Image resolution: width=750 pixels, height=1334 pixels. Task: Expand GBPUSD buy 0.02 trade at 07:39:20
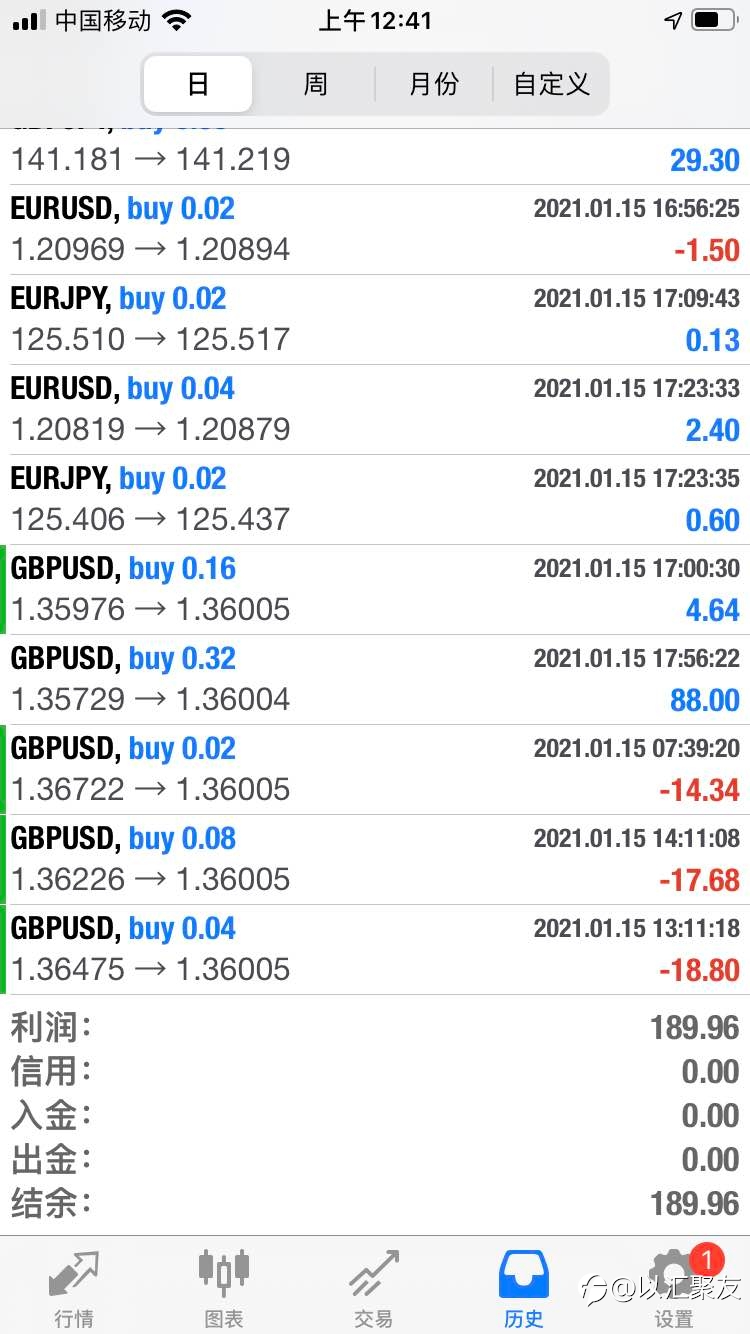pyautogui.click(x=375, y=770)
